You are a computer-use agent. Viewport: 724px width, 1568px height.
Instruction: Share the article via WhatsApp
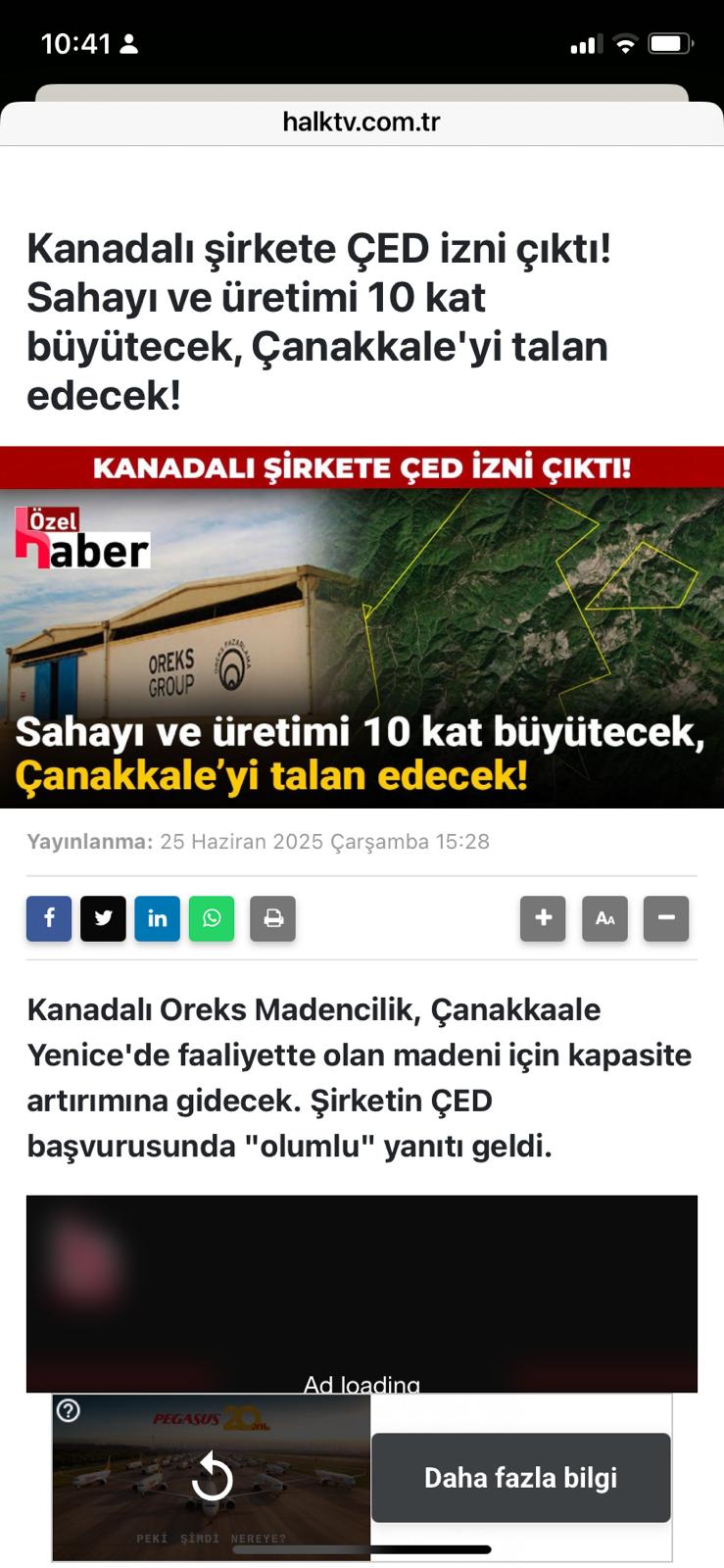[212, 919]
